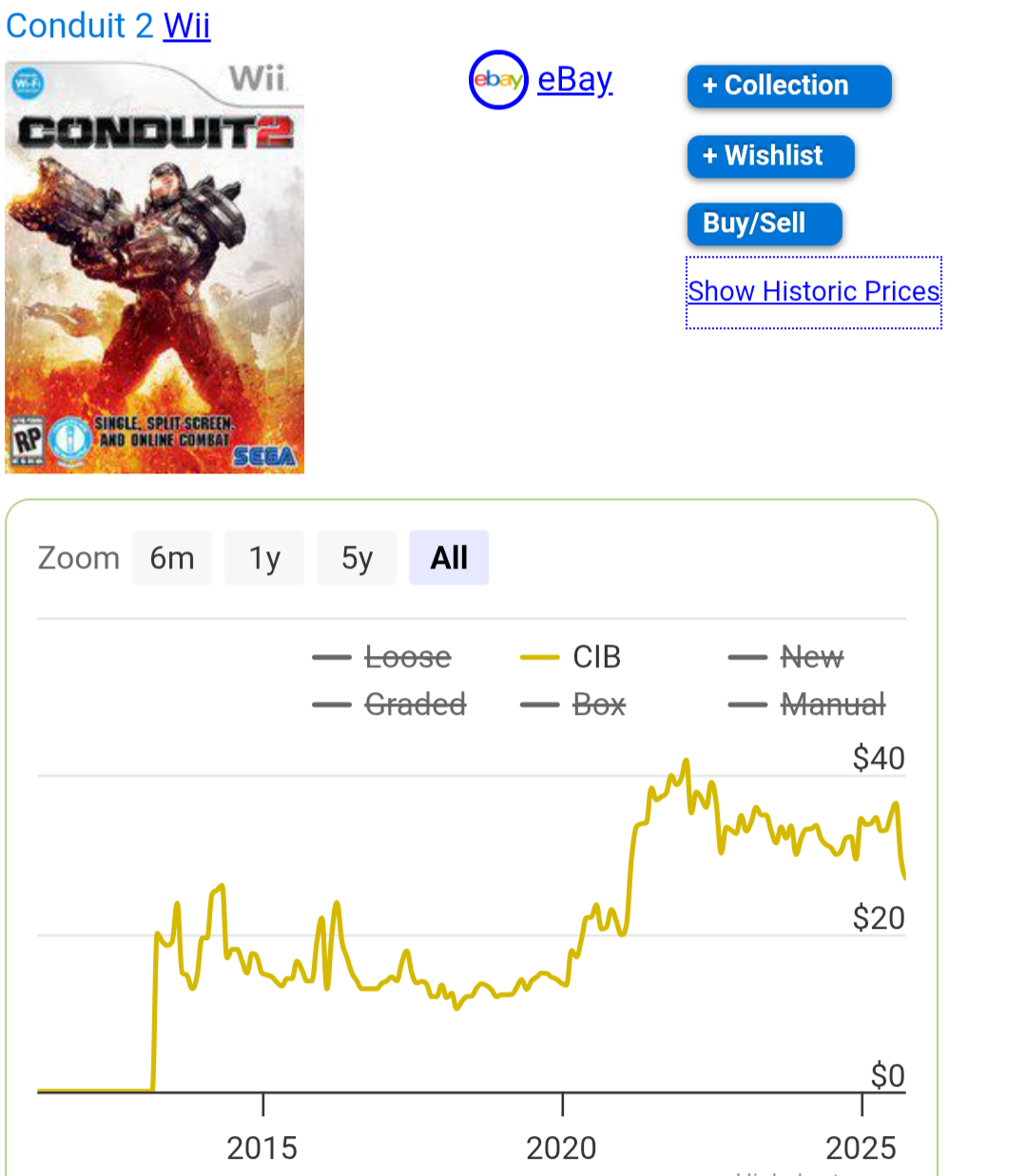Add Conduit 2 to Collection
This screenshot has height=1176, width=1027.
(x=788, y=86)
